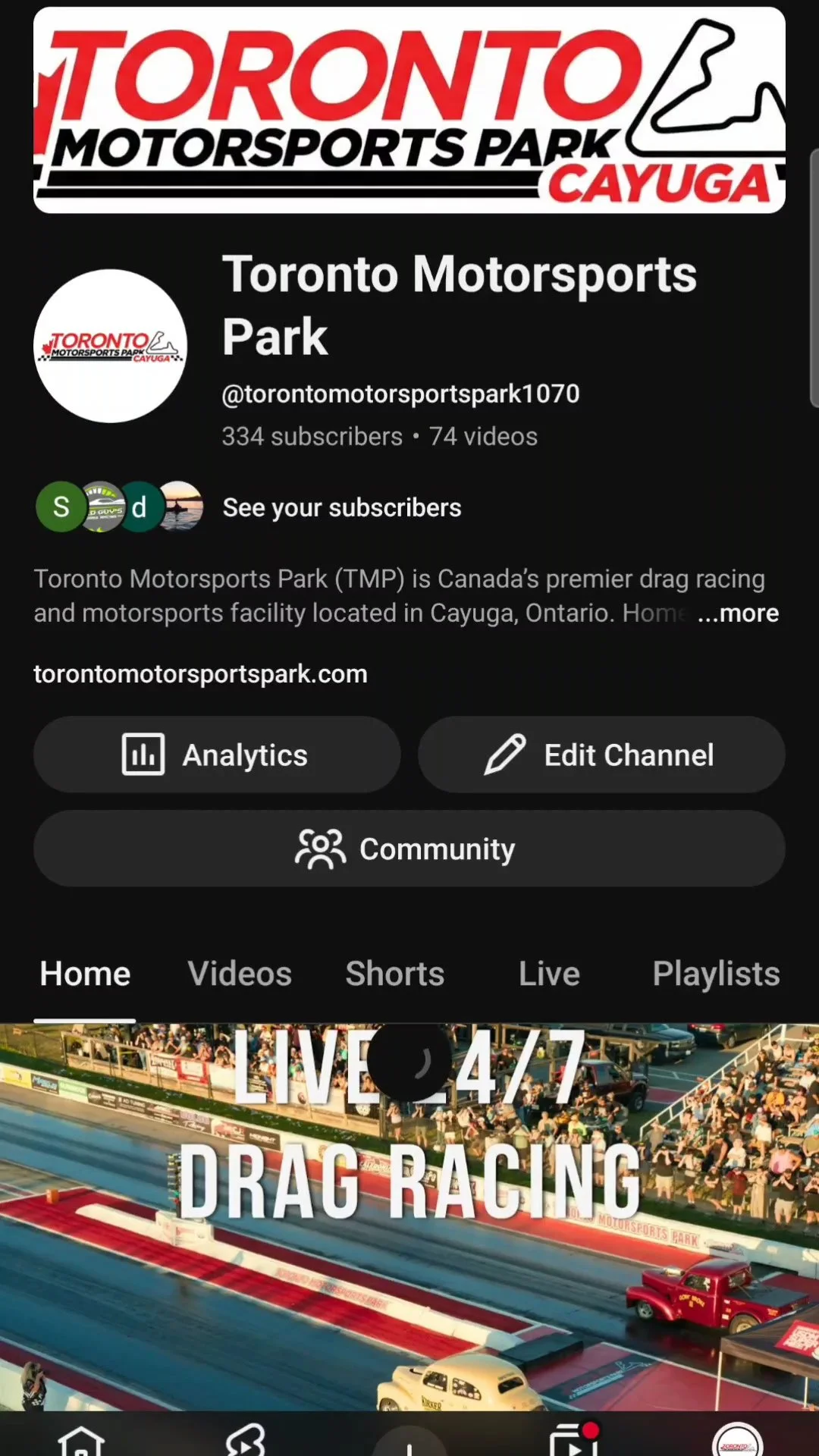This screenshot has height=1456, width=819.
Task: Open the Community button
Action: pos(409,849)
